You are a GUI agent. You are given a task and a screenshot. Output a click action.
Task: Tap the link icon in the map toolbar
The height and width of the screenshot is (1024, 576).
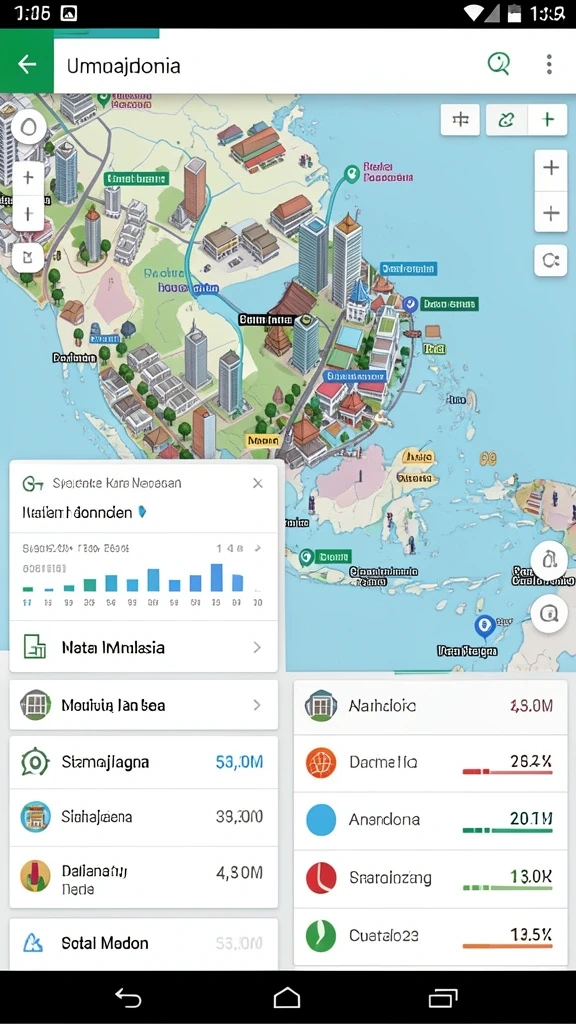pyautogui.click(x=506, y=120)
